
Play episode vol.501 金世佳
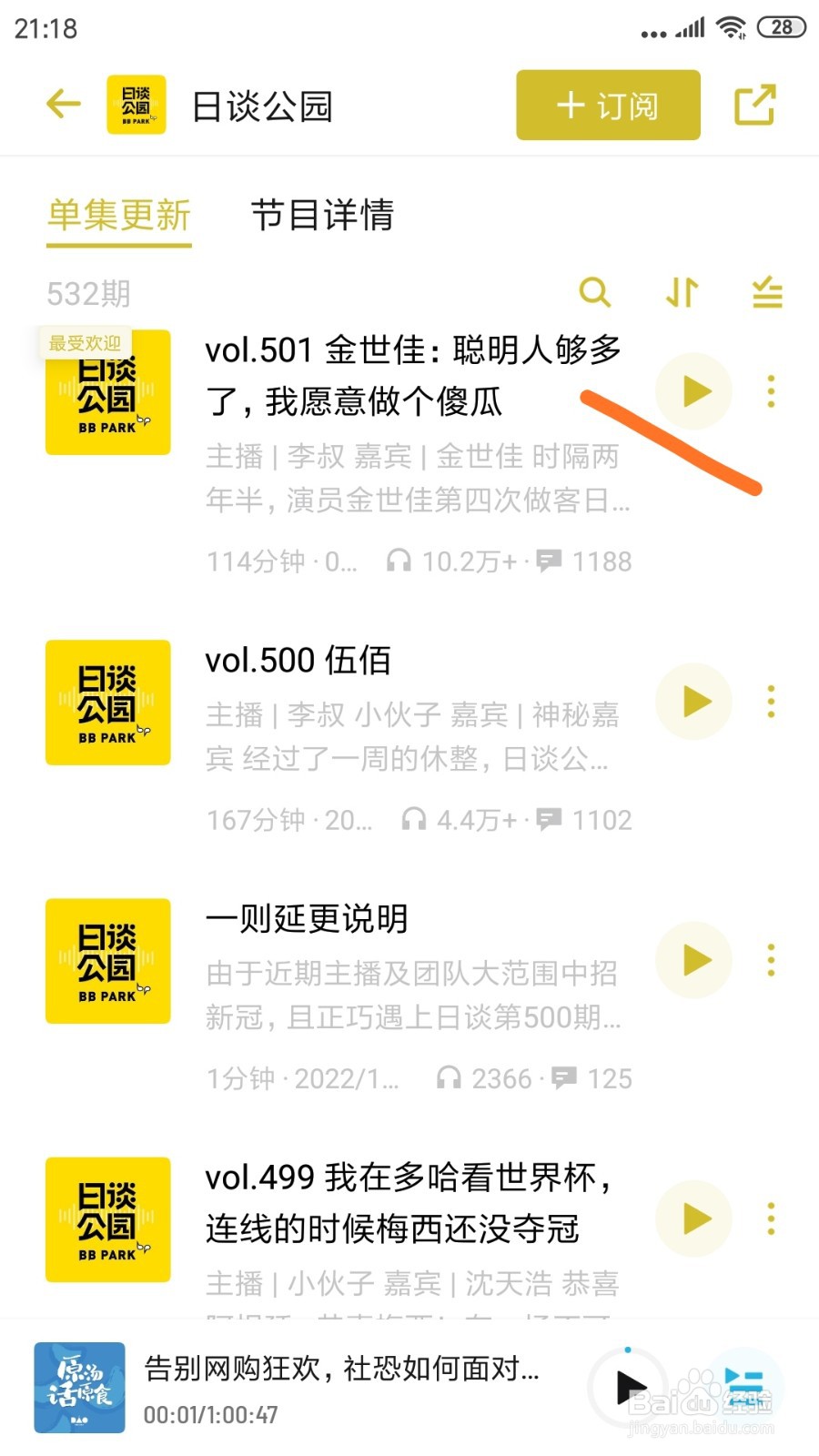click(693, 391)
